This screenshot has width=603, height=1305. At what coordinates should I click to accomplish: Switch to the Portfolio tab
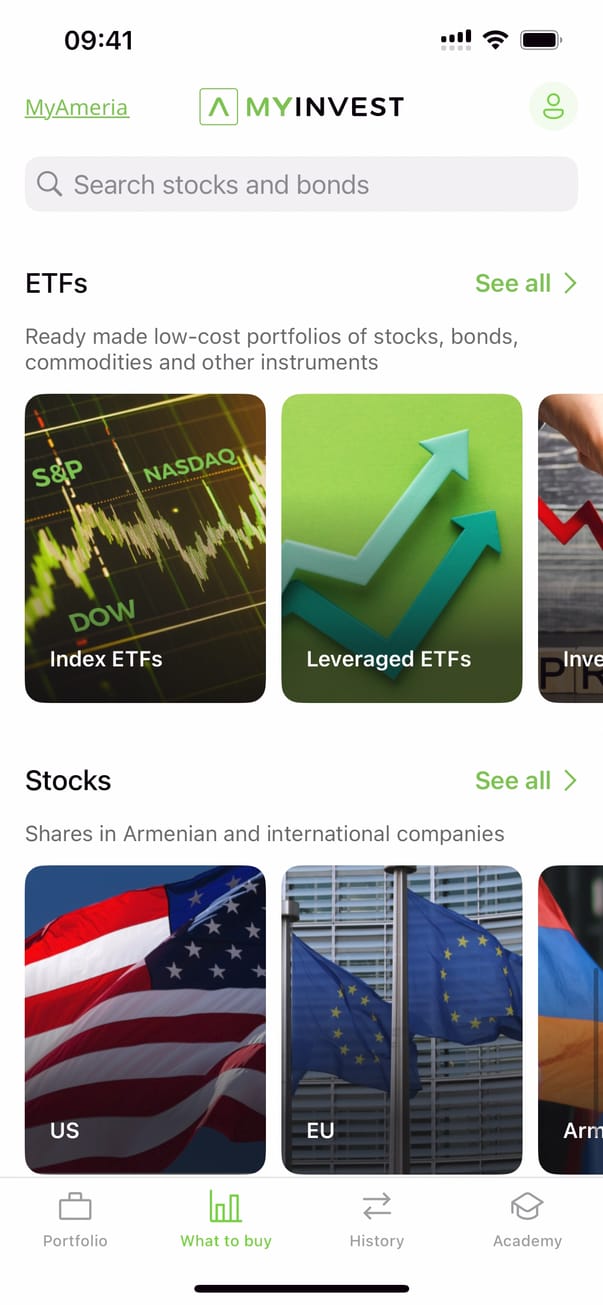click(x=75, y=1220)
